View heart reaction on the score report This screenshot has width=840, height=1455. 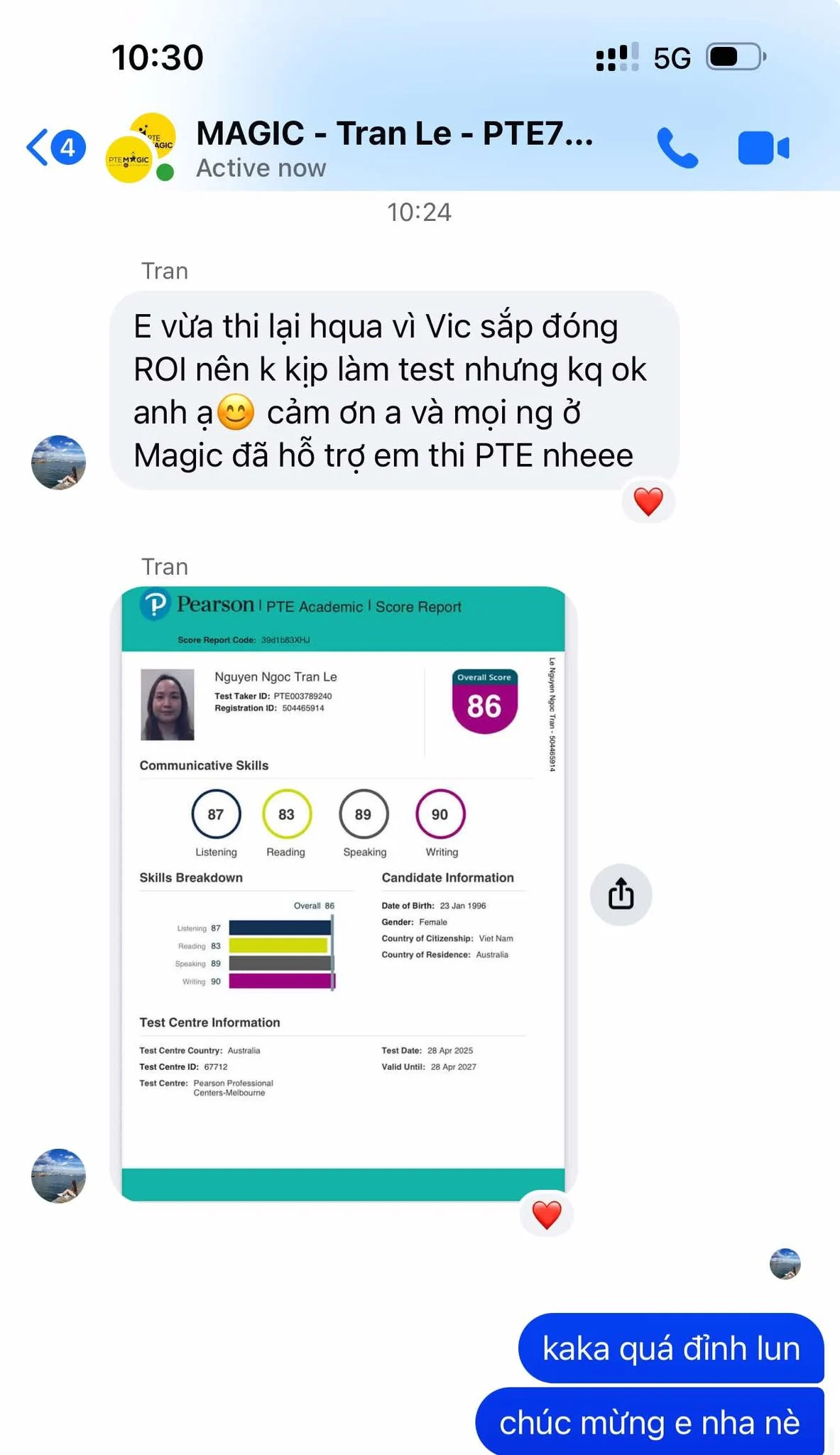pos(547,1215)
